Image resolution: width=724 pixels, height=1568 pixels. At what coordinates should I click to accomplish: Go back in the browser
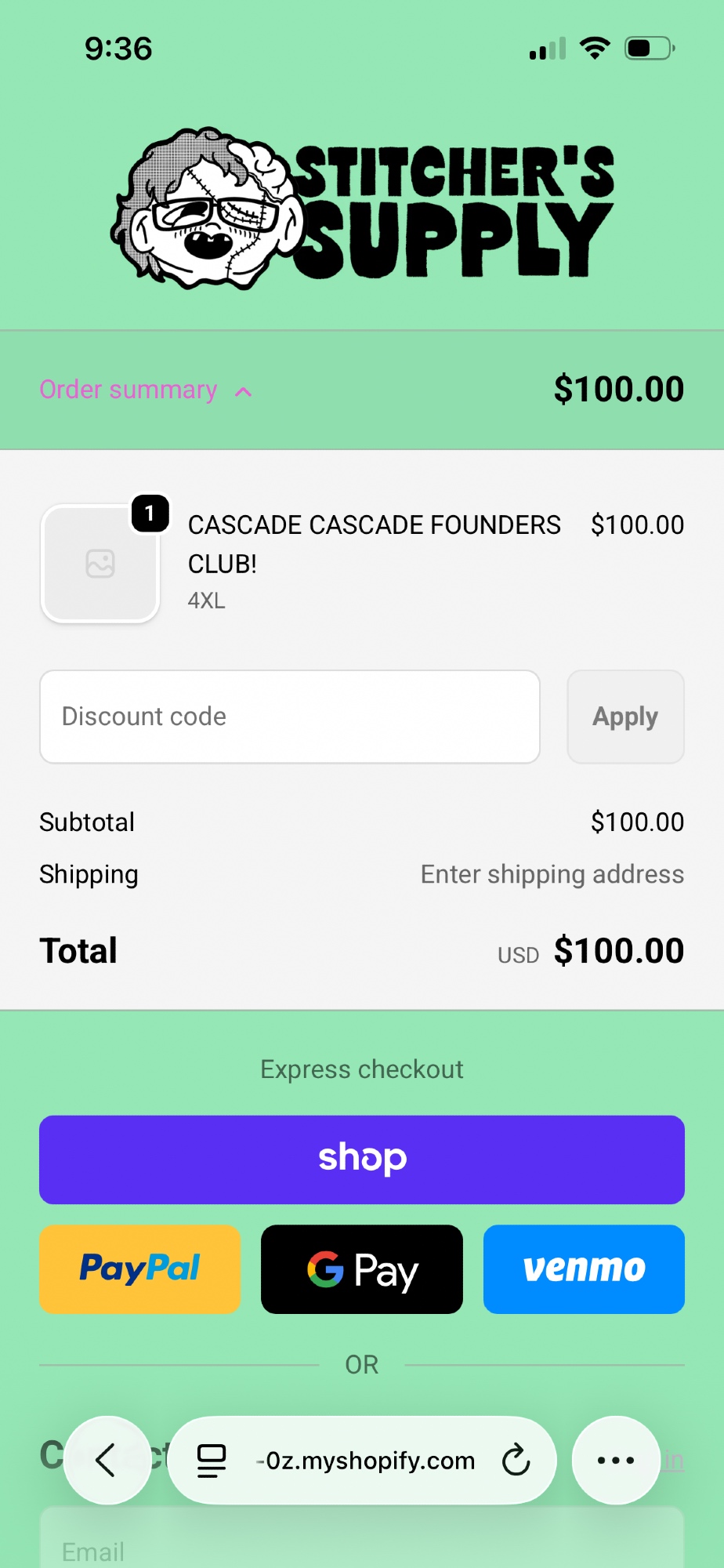(x=107, y=1460)
